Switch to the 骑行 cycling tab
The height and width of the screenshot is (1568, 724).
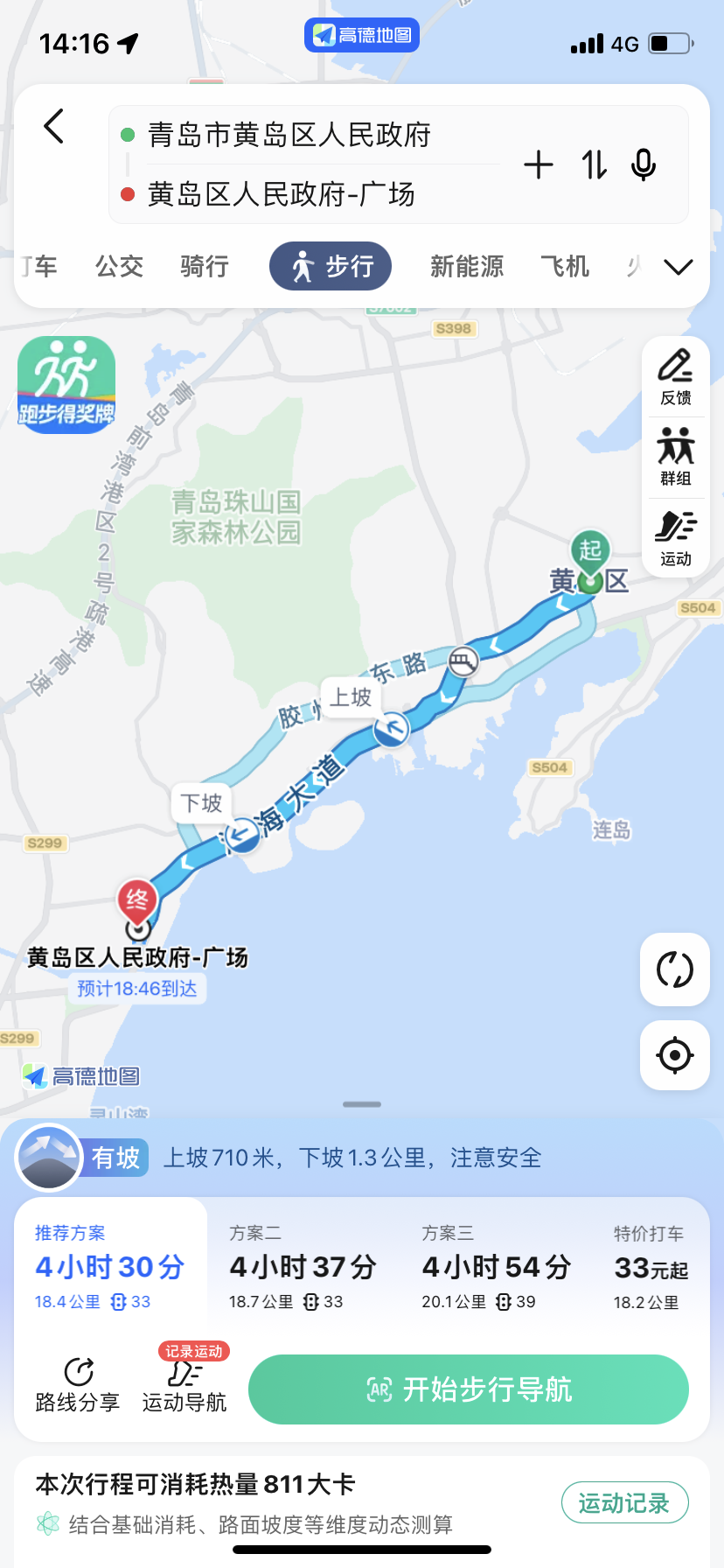[x=205, y=266]
